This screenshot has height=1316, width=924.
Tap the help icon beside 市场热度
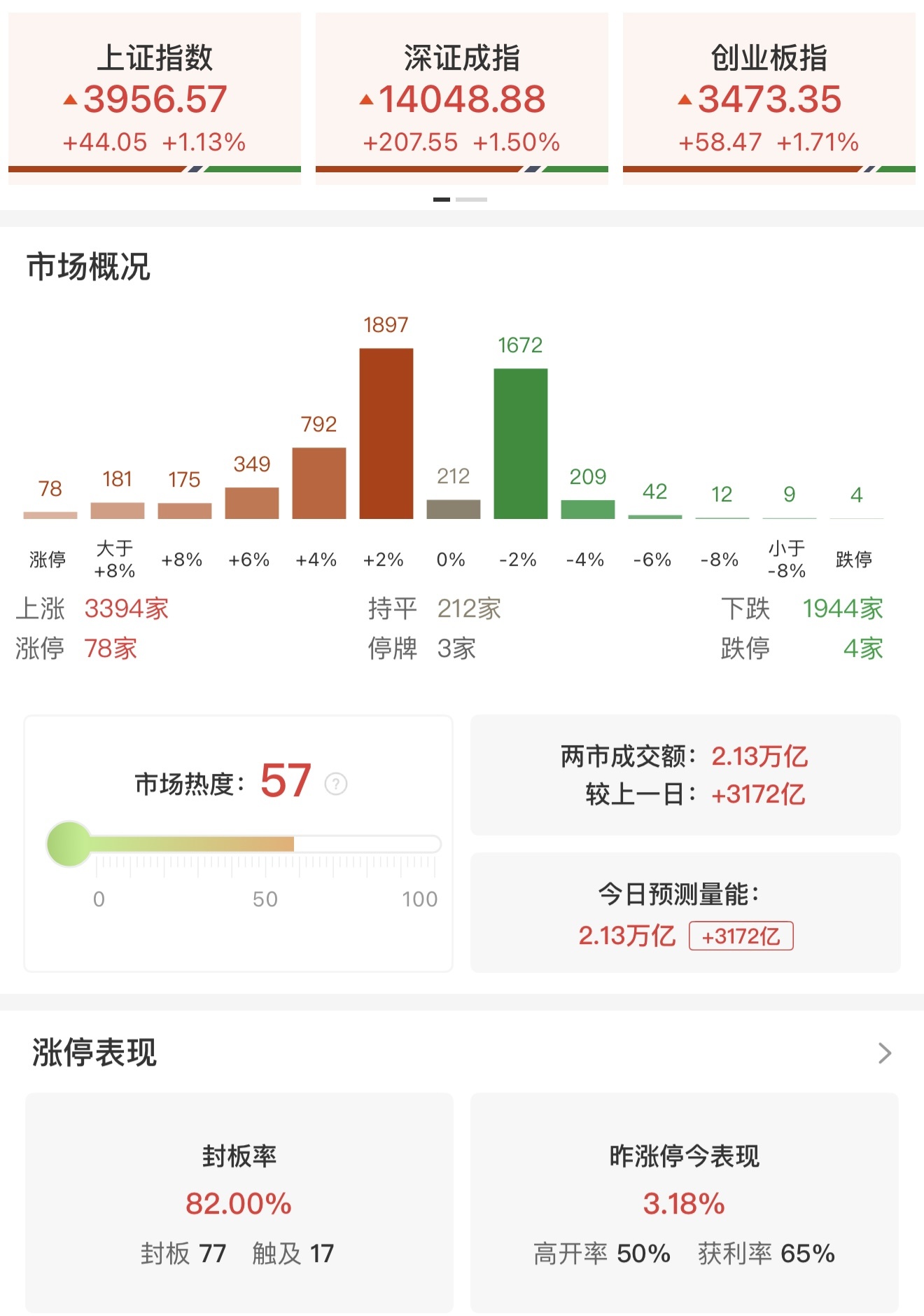336,784
